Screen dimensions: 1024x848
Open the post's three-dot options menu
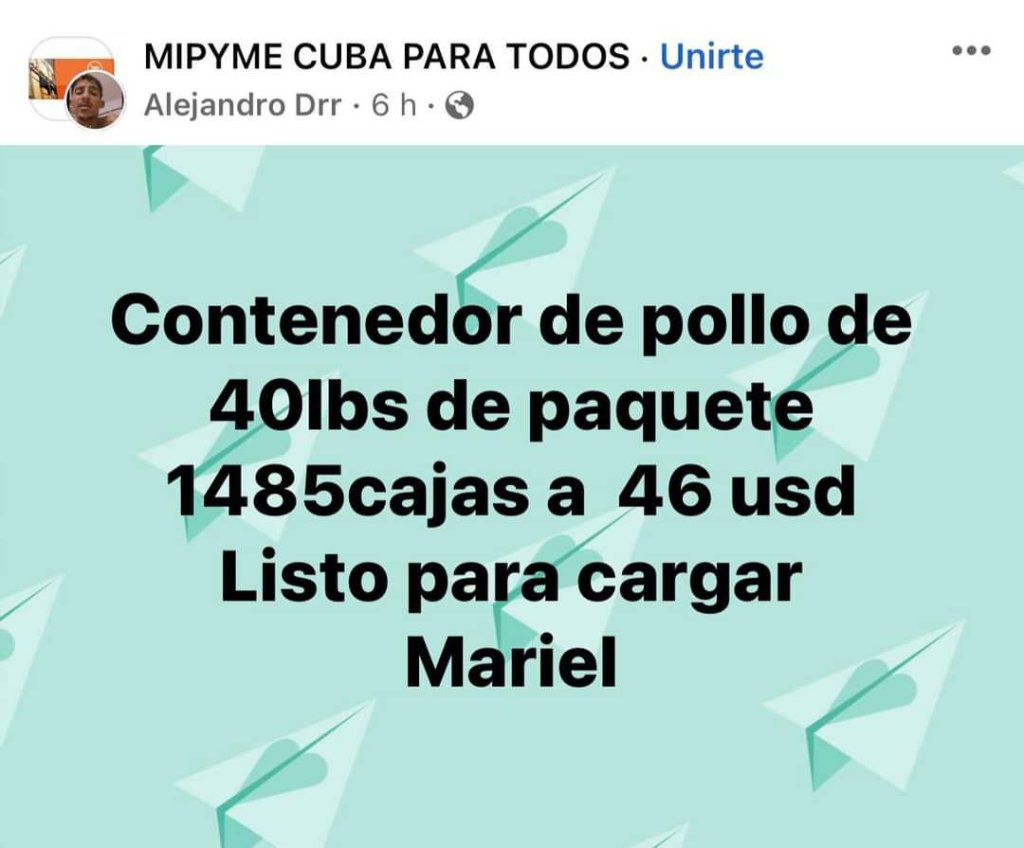coord(970,52)
